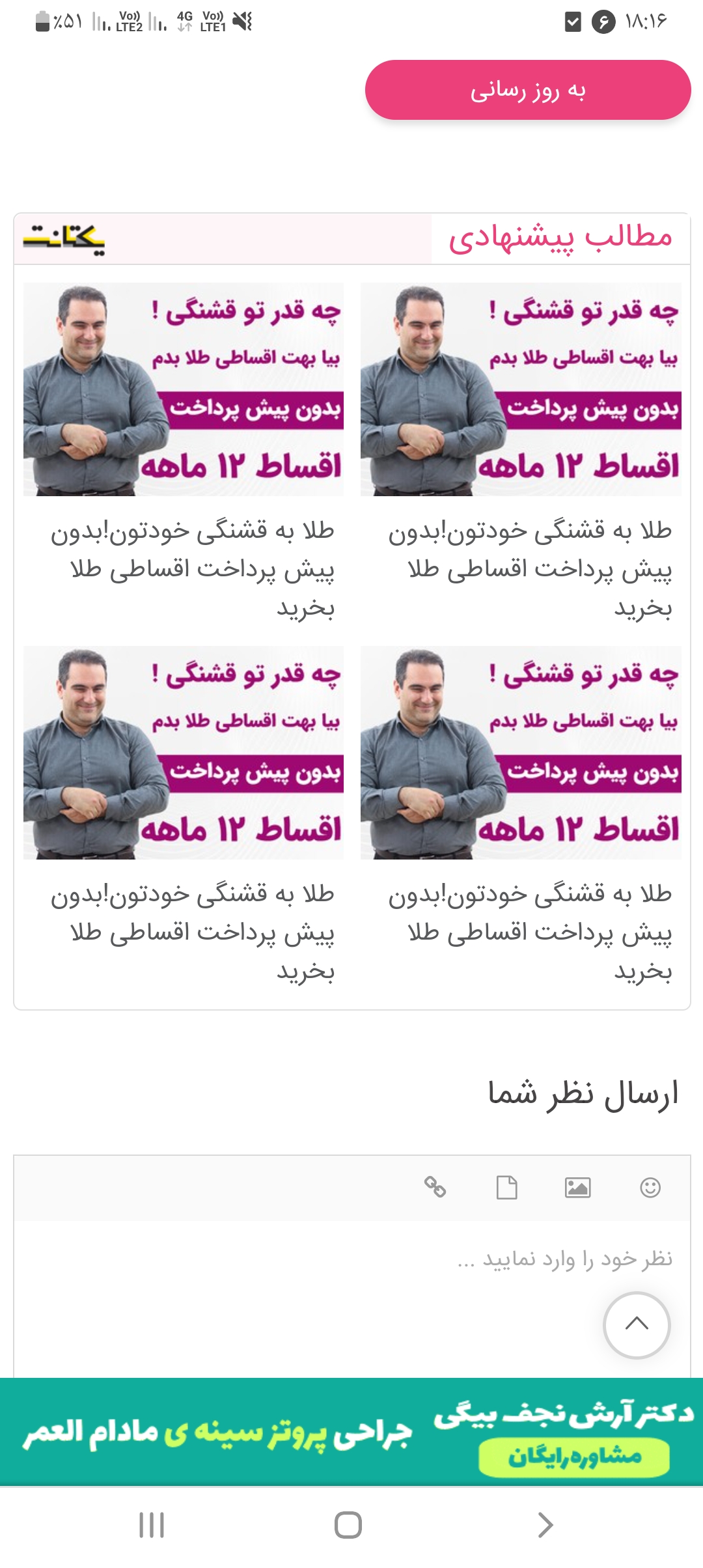Jump back to top with the arrow button
The height and width of the screenshot is (1568, 703).
coord(637,1324)
